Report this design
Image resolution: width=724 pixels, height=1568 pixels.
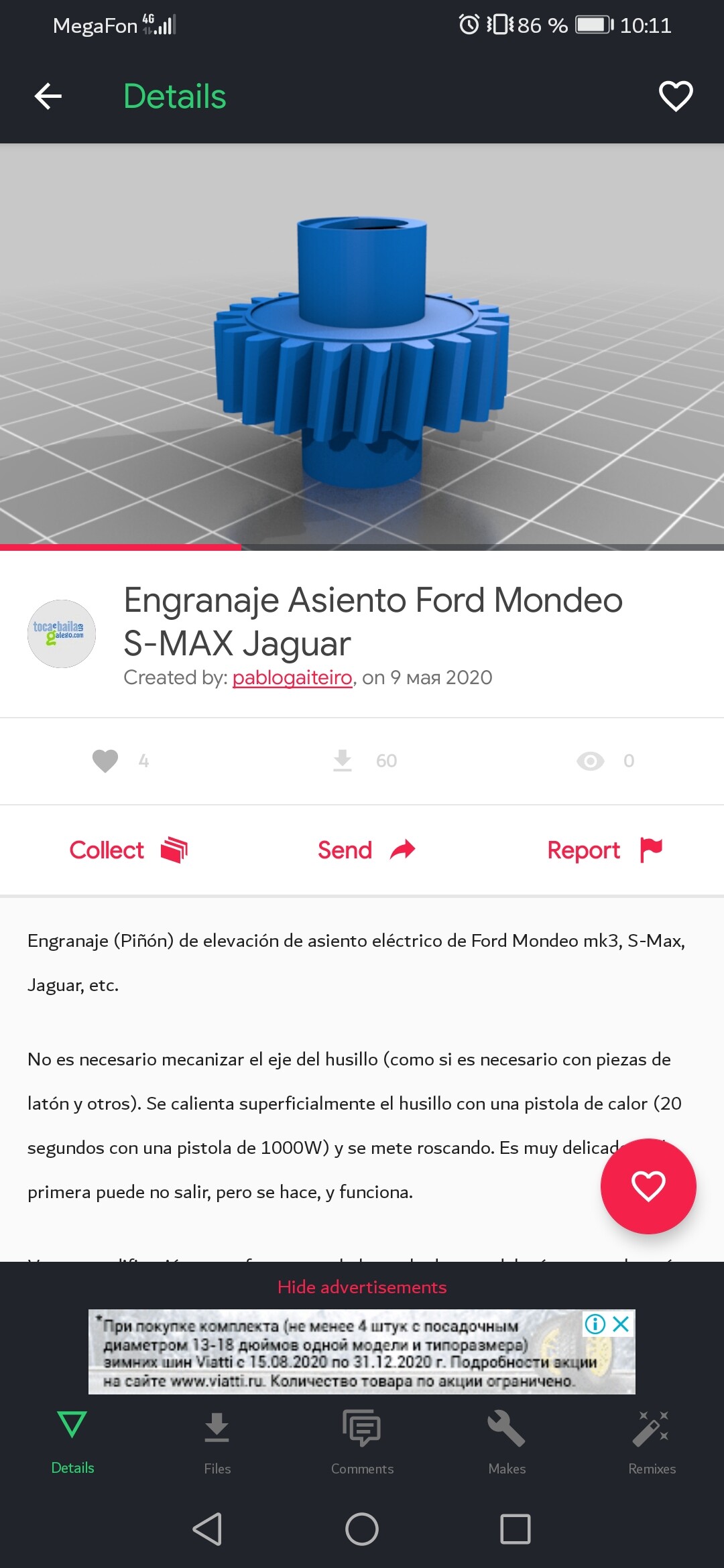click(x=605, y=850)
